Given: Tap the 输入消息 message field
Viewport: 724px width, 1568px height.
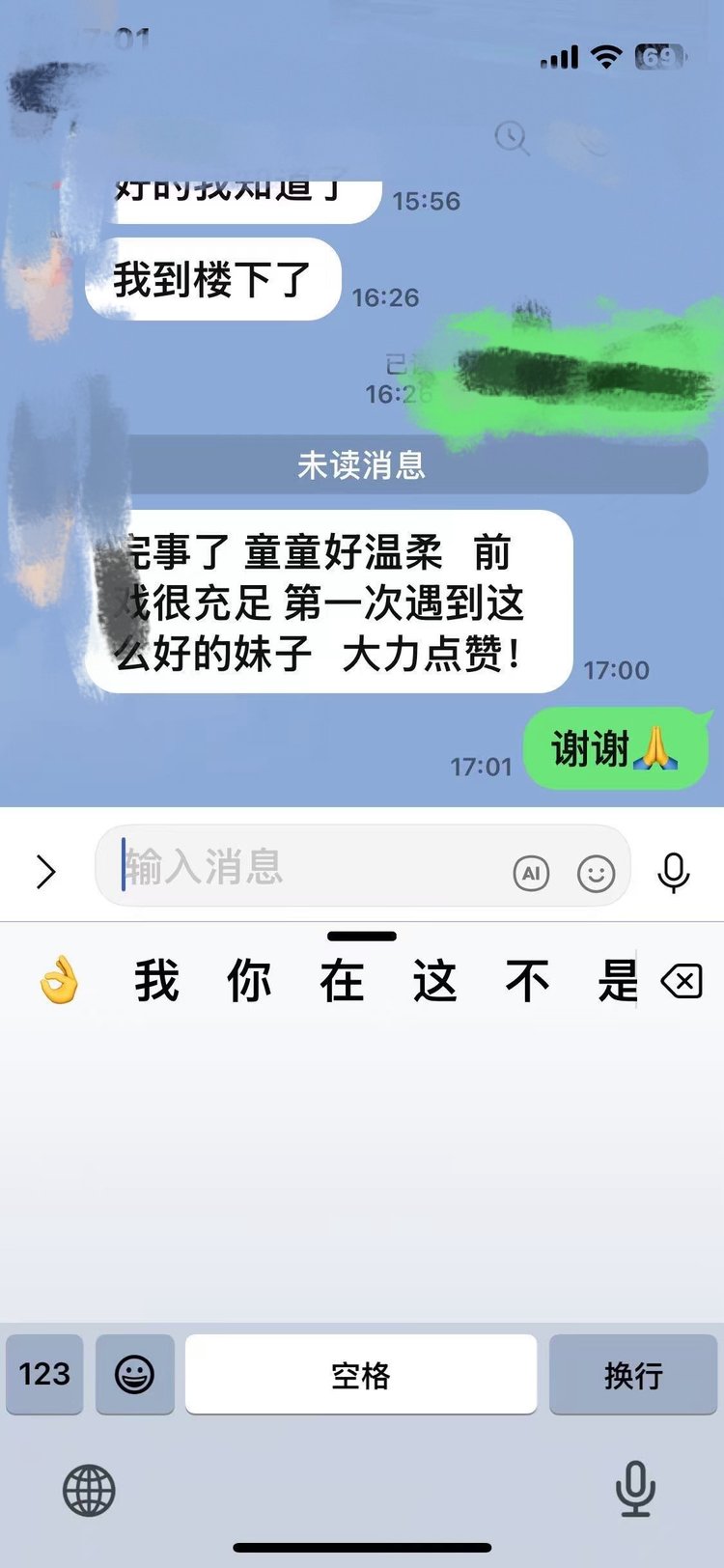Looking at the screenshot, I should pyautogui.click(x=309, y=866).
